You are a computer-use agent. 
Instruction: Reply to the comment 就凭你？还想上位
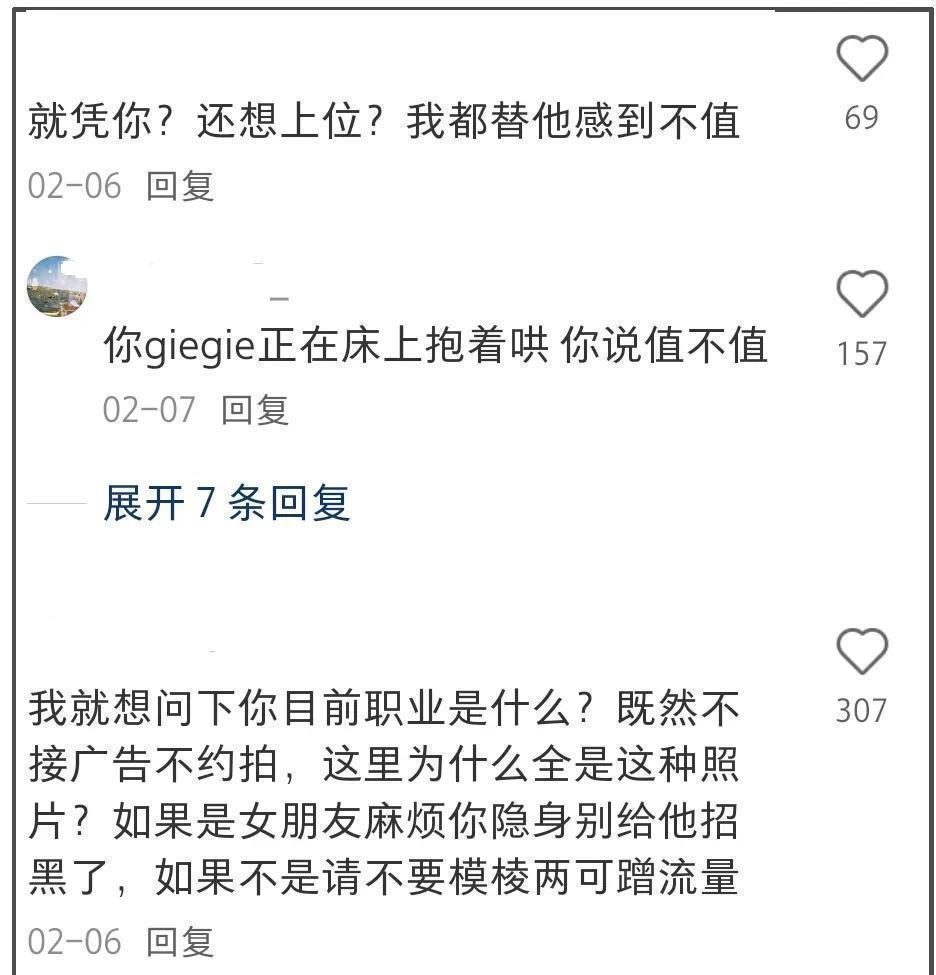[x=180, y=186]
